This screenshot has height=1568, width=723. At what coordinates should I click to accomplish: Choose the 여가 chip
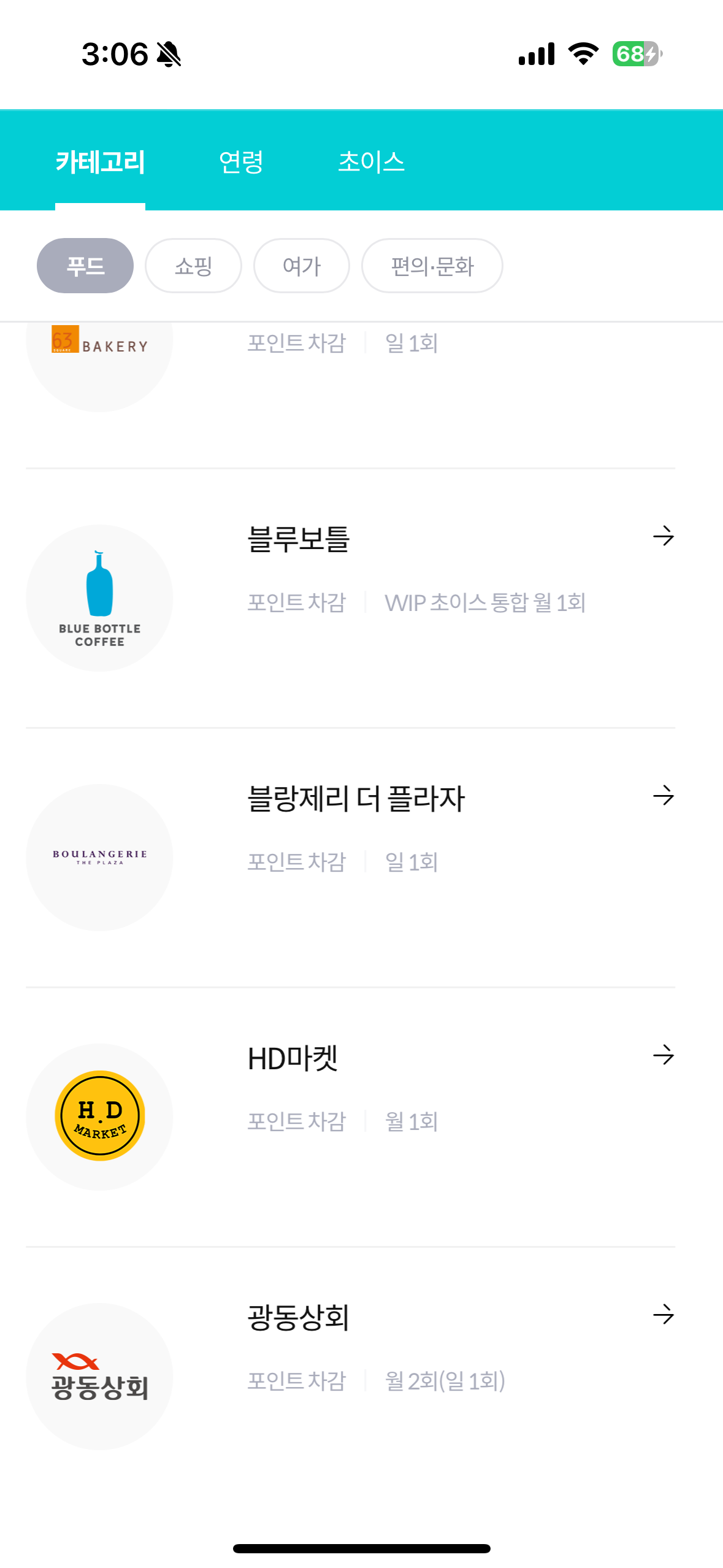[302, 266]
